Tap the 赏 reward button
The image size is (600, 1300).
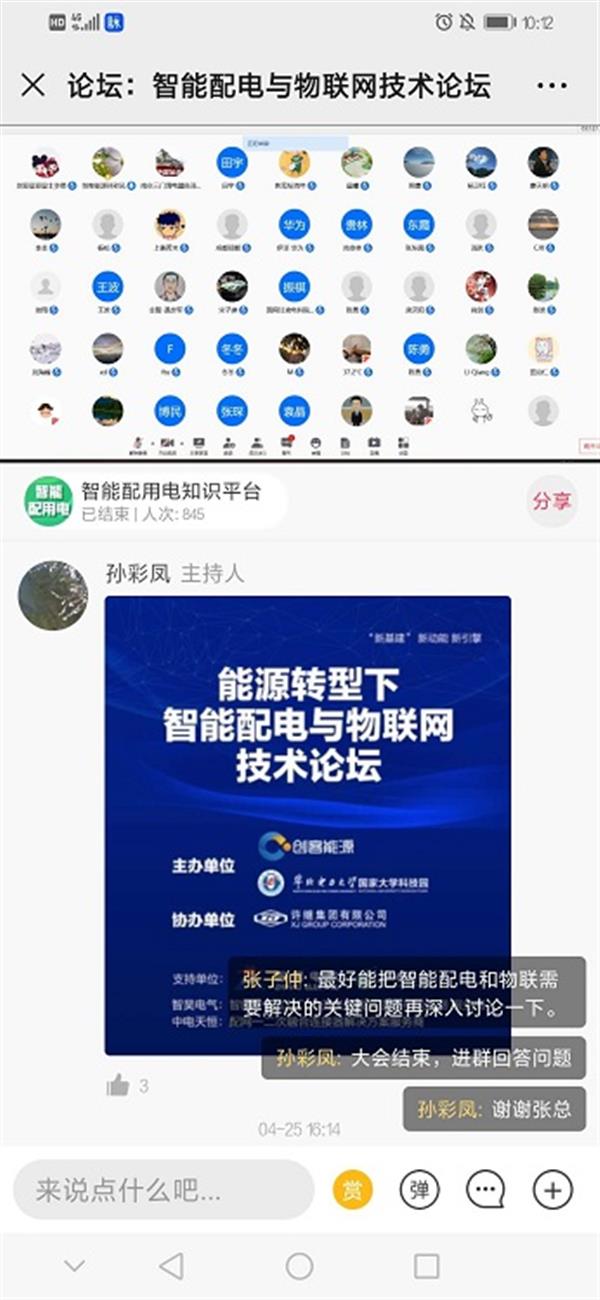(353, 1190)
